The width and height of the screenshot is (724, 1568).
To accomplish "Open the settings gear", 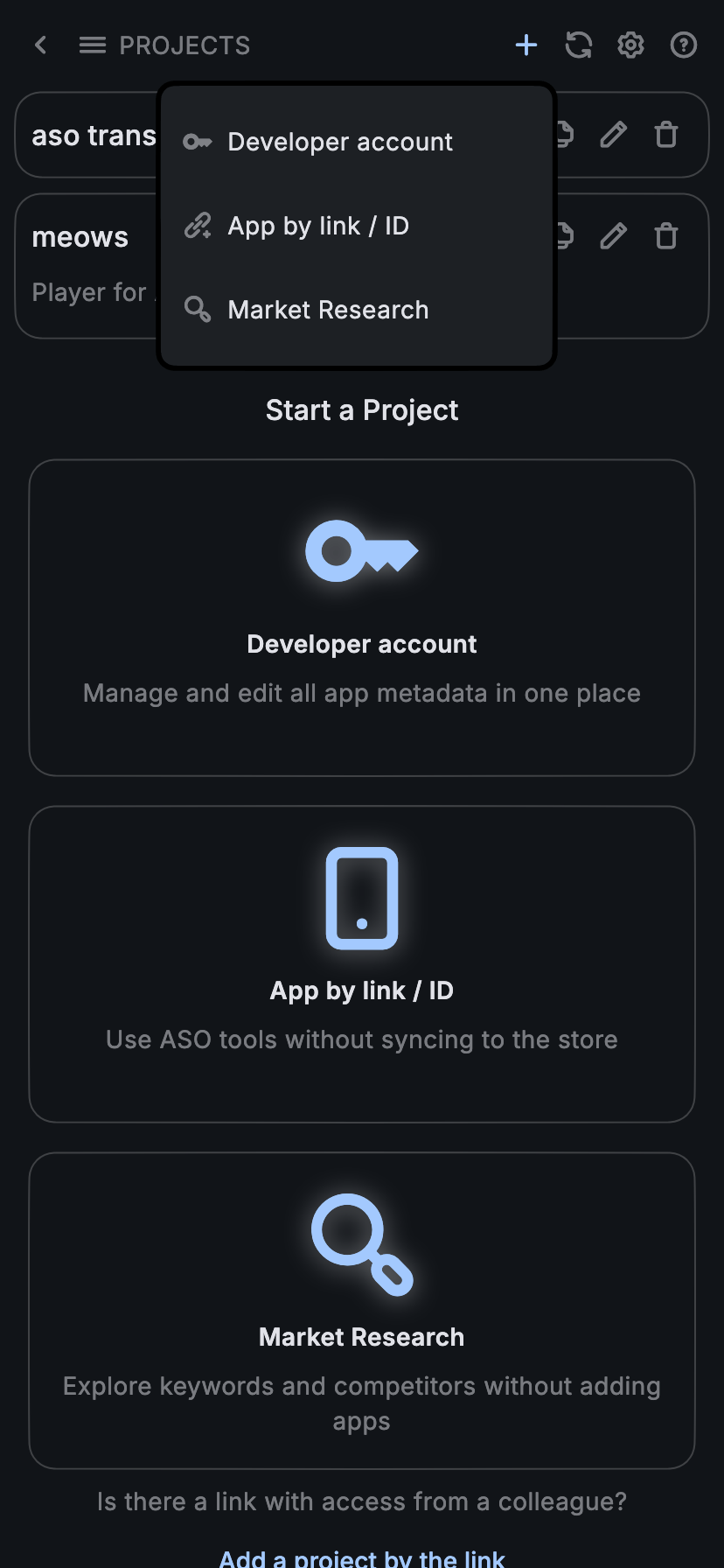I will (x=630, y=45).
